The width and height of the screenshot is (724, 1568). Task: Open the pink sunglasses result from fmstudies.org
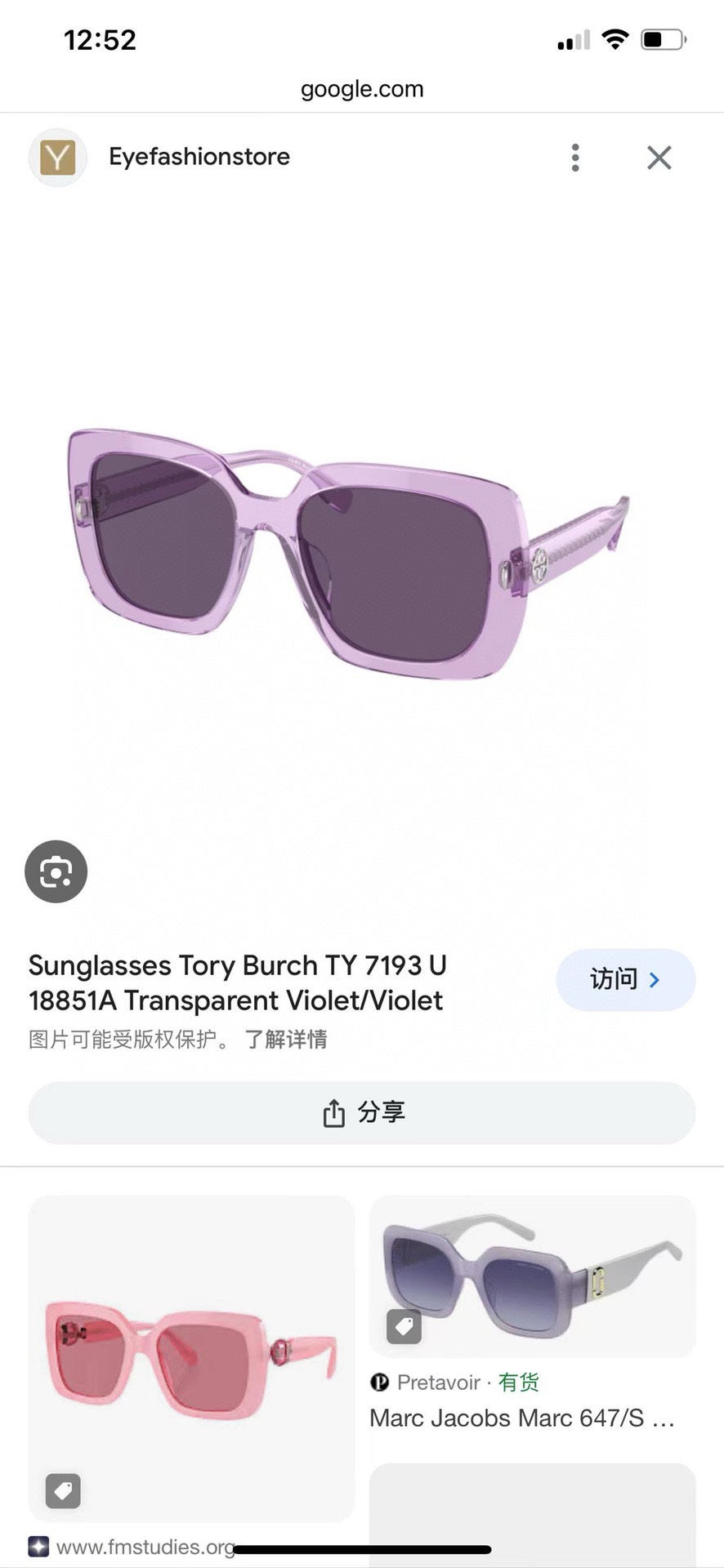click(191, 1357)
